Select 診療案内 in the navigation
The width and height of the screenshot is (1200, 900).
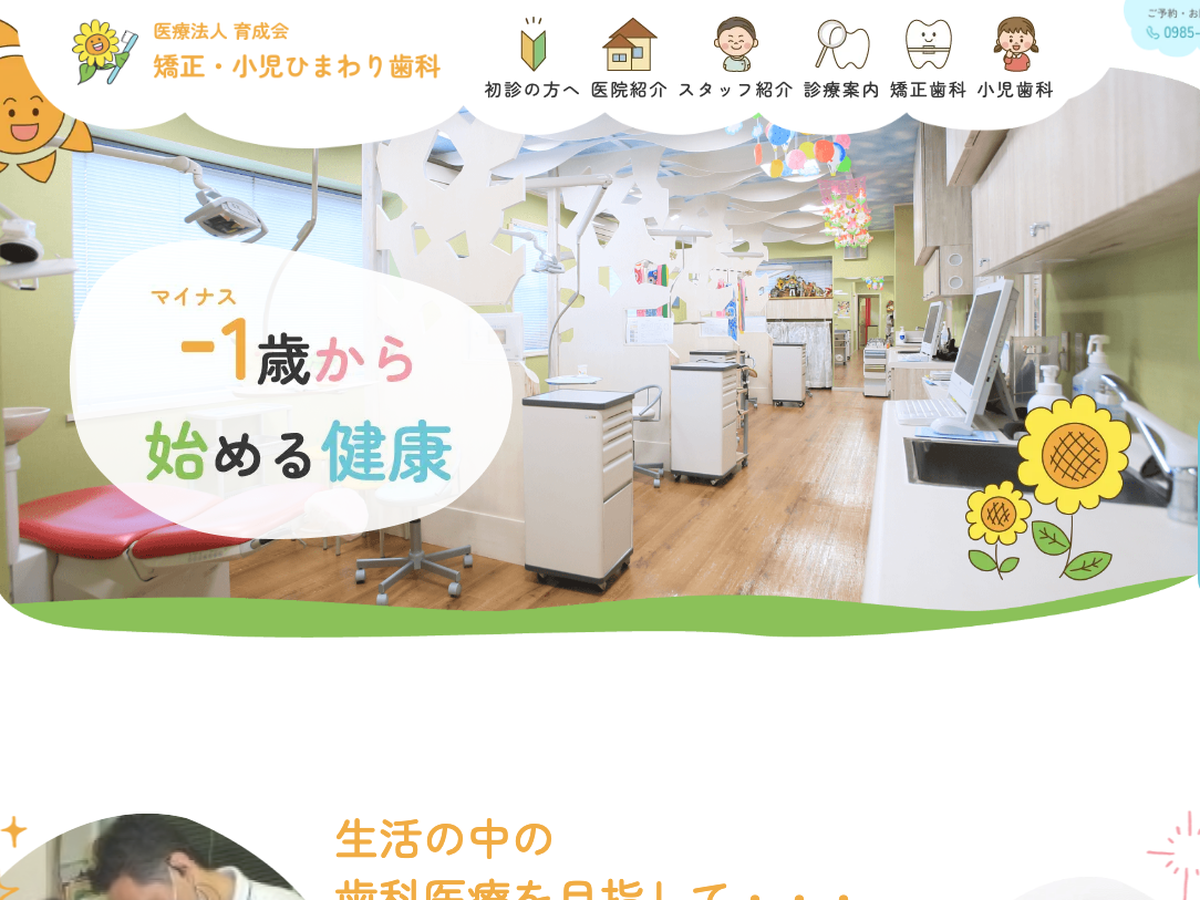pos(841,60)
